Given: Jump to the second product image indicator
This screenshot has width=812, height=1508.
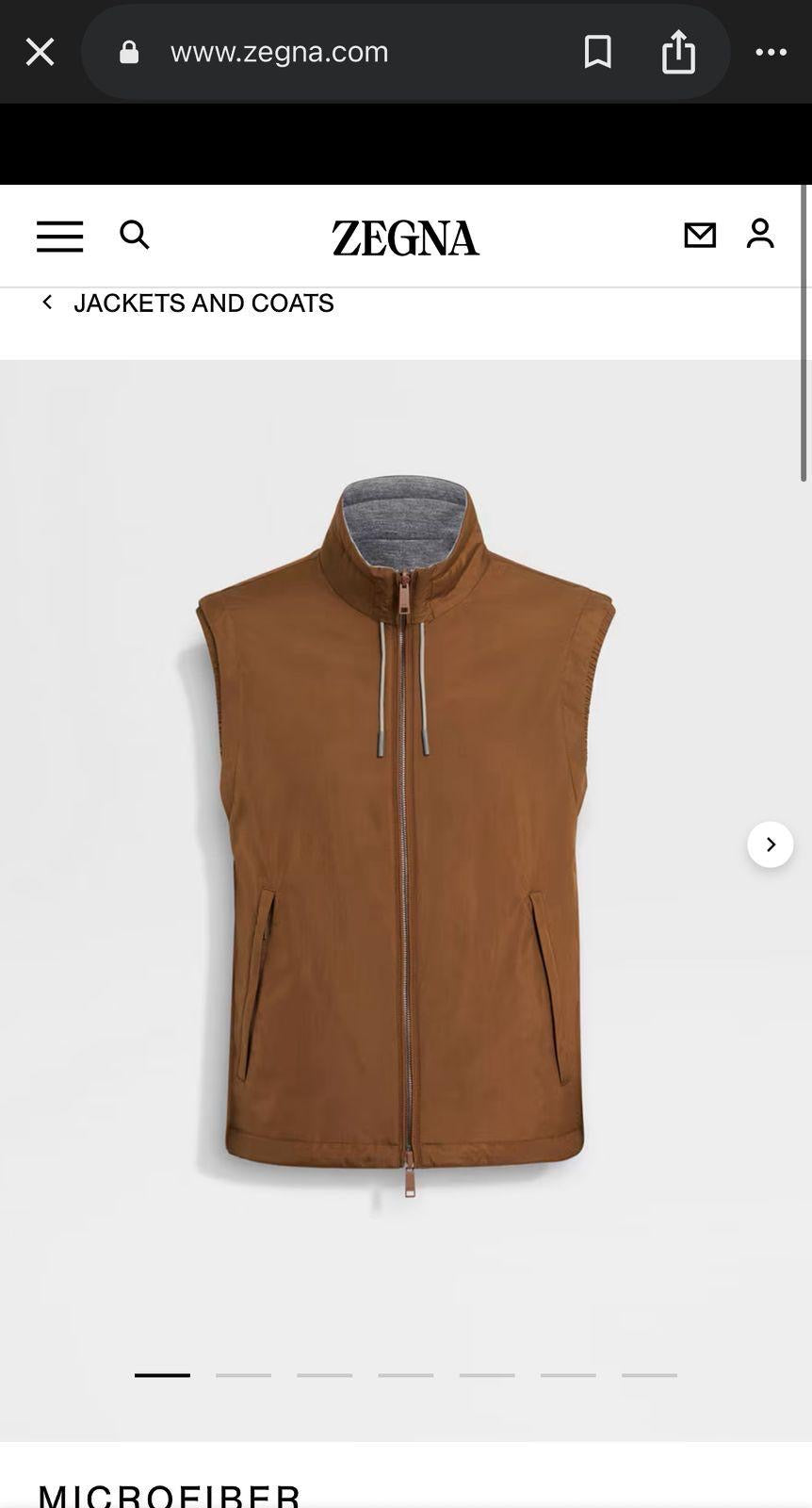Looking at the screenshot, I should 243,1375.
